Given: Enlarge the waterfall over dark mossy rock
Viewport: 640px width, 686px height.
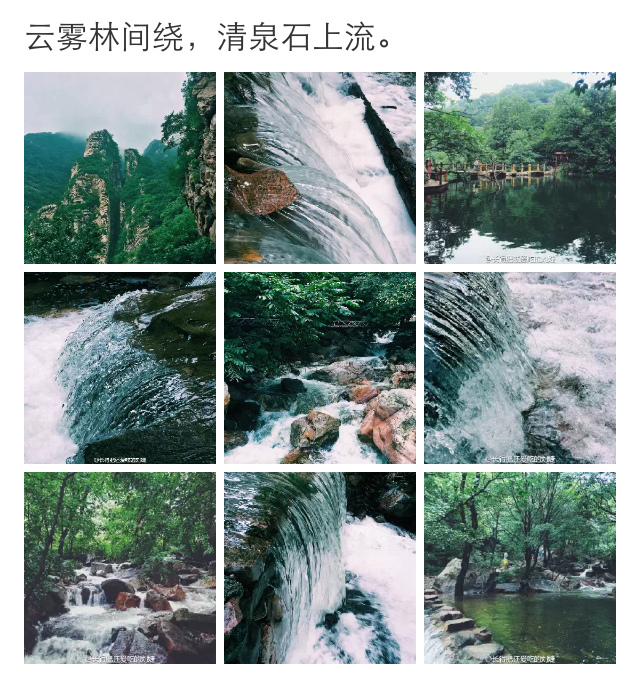Looking at the screenshot, I should 119,368.
